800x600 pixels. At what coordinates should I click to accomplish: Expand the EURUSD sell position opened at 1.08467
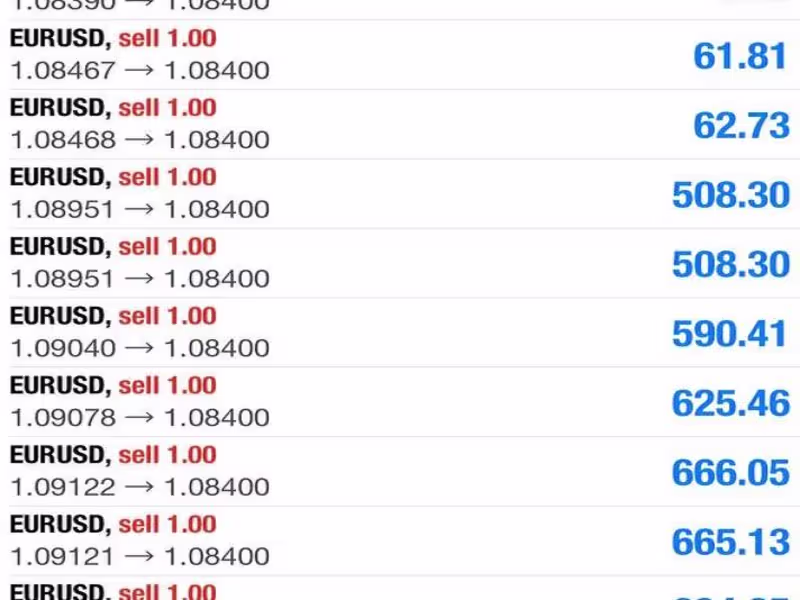(x=400, y=55)
